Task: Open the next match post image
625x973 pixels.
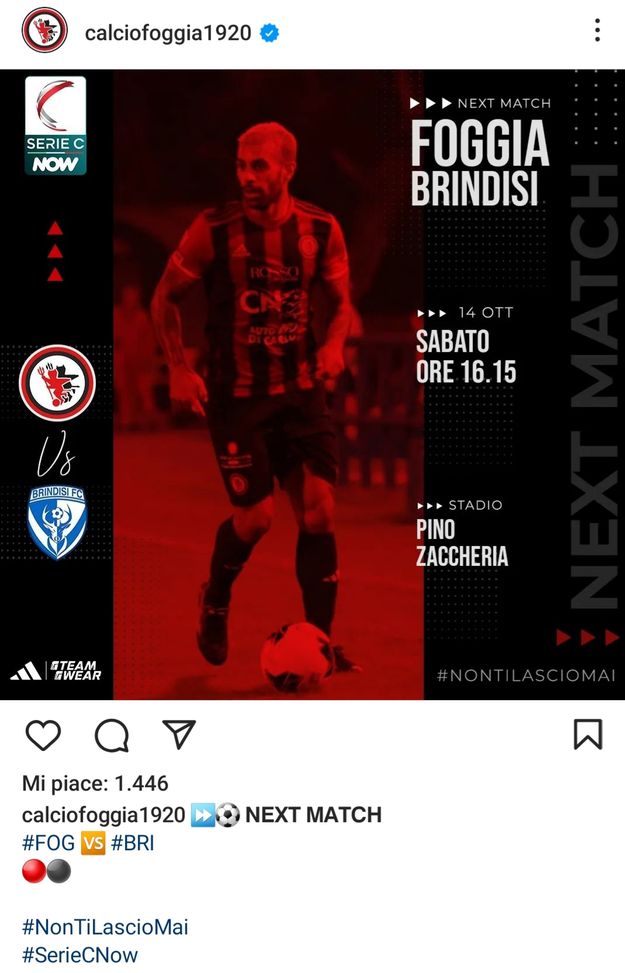Action: pyautogui.click(x=312, y=385)
